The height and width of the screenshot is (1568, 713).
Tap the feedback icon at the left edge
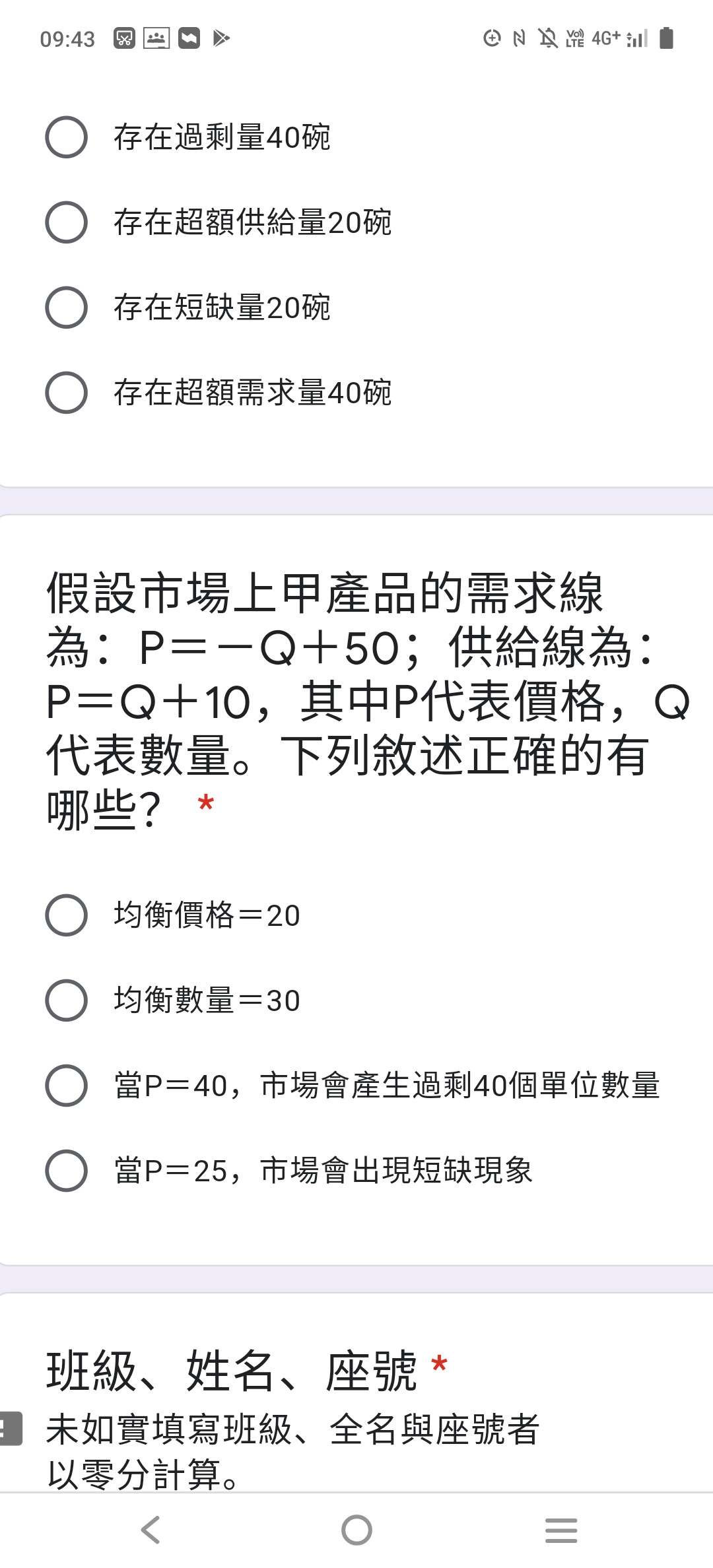[10, 1428]
